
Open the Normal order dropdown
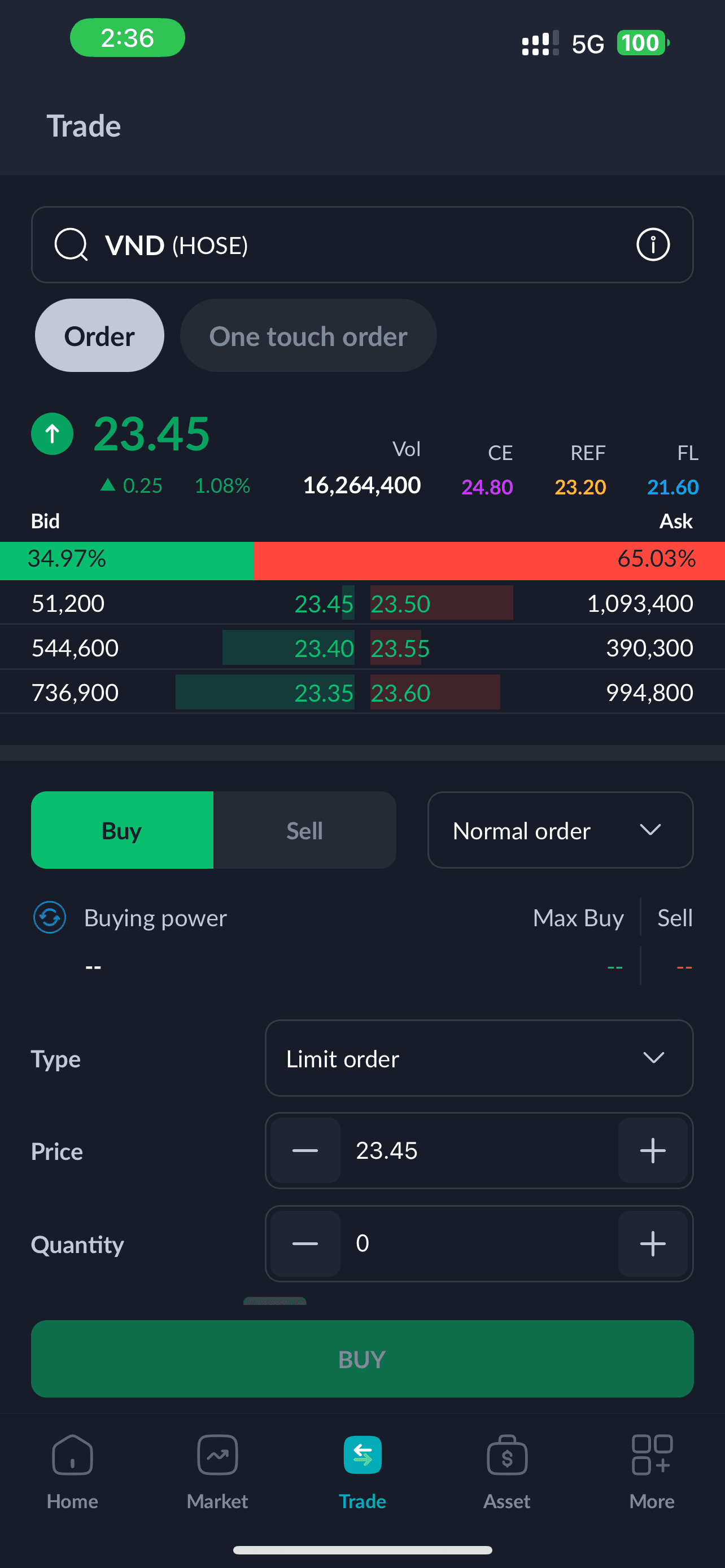click(560, 830)
